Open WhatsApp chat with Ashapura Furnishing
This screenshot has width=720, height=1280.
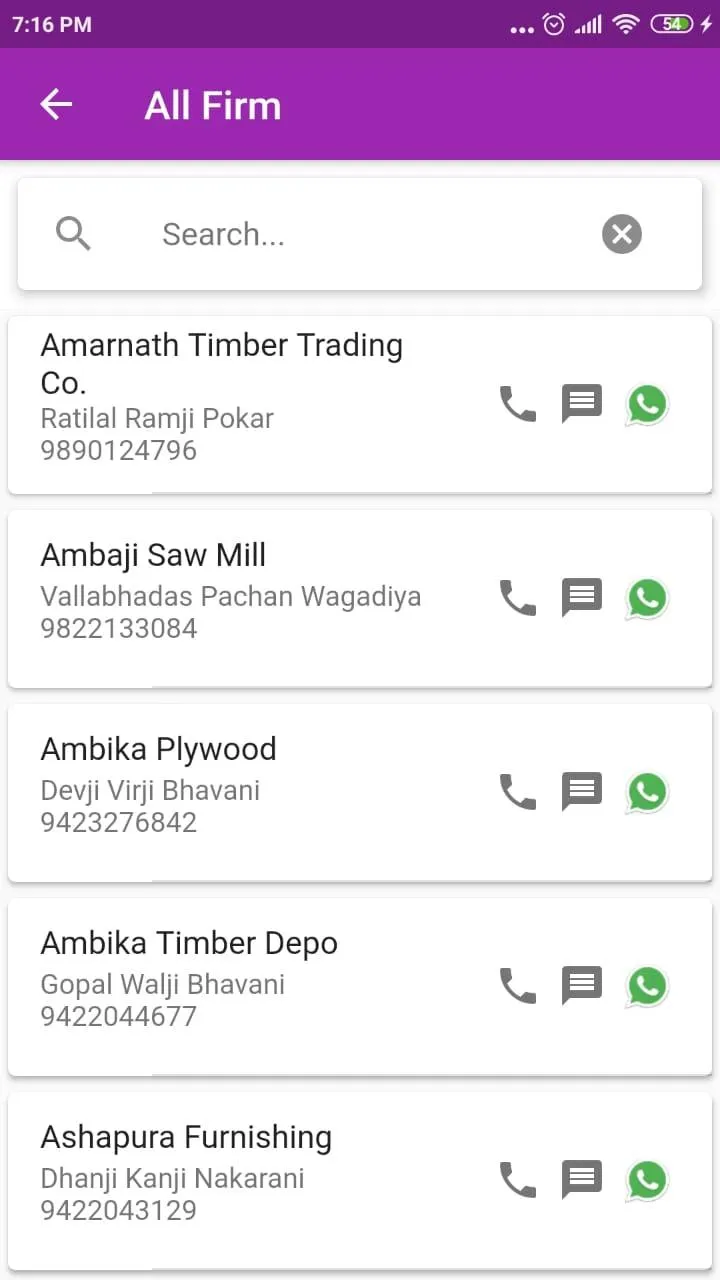click(x=647, y=1180)
